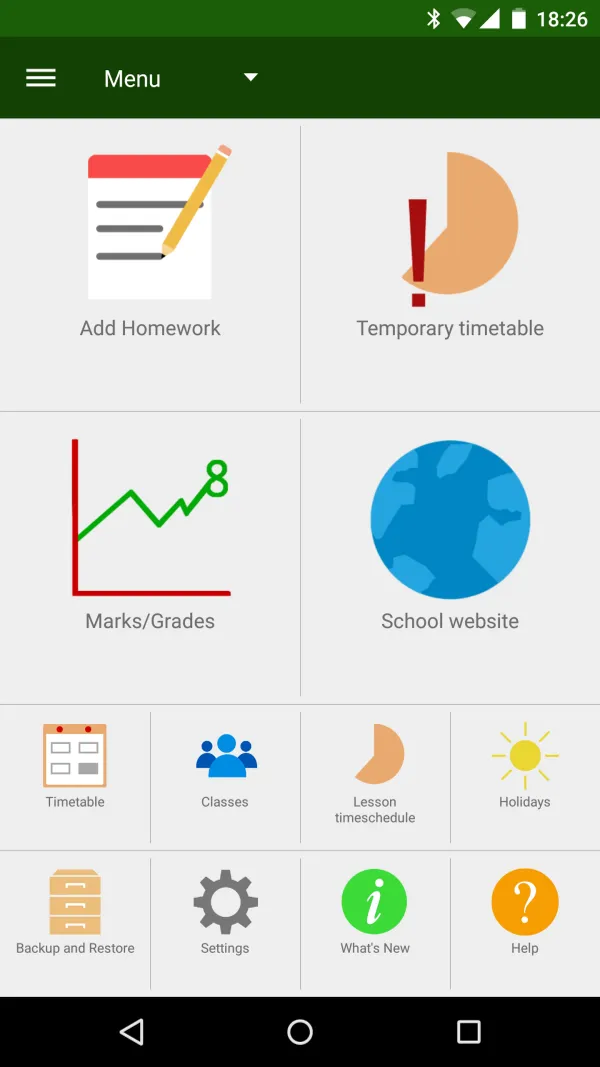This screenshot has height=1067, width=600.
Task: Tap the Help question mark tile
Action: pyautogui.click(x=525, y=923)
